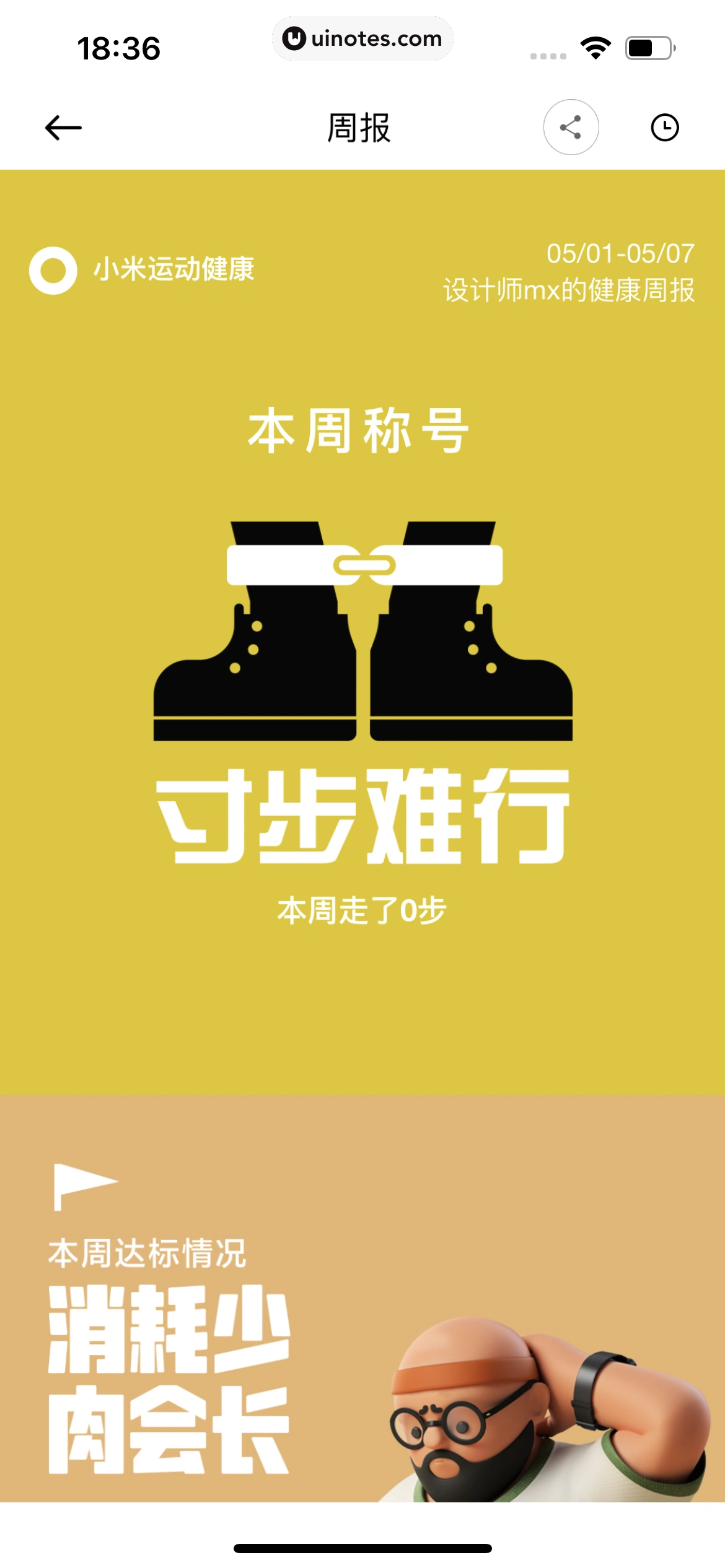The height and width of the screenshot is (1568, 725).
Task: Open weekly report history clock icon
Action: pos(665,128)
